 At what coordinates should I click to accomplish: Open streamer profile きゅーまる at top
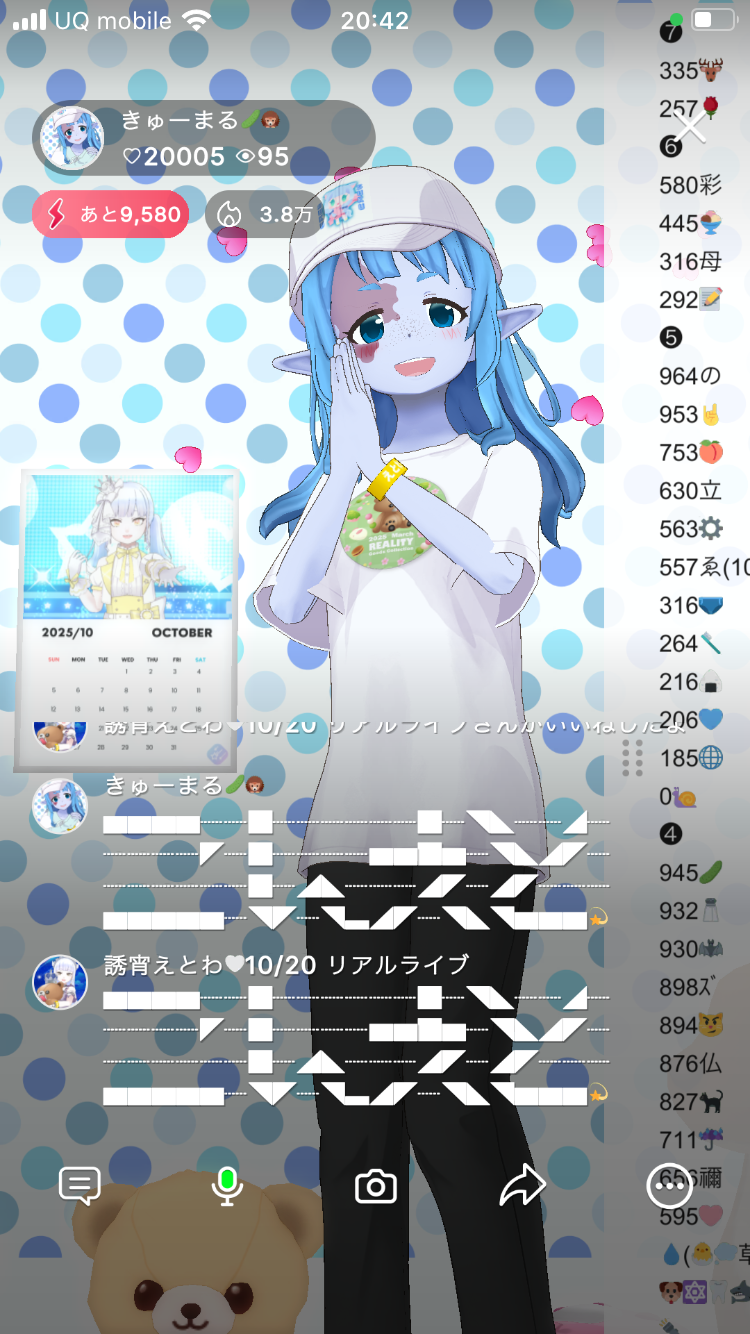(72, 138)
